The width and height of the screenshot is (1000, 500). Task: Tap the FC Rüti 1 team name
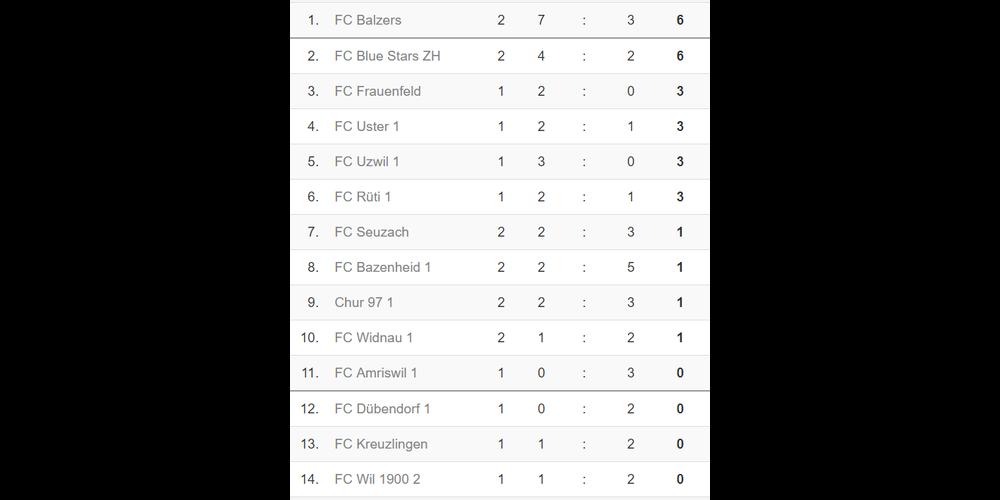(x=363, y=197)
